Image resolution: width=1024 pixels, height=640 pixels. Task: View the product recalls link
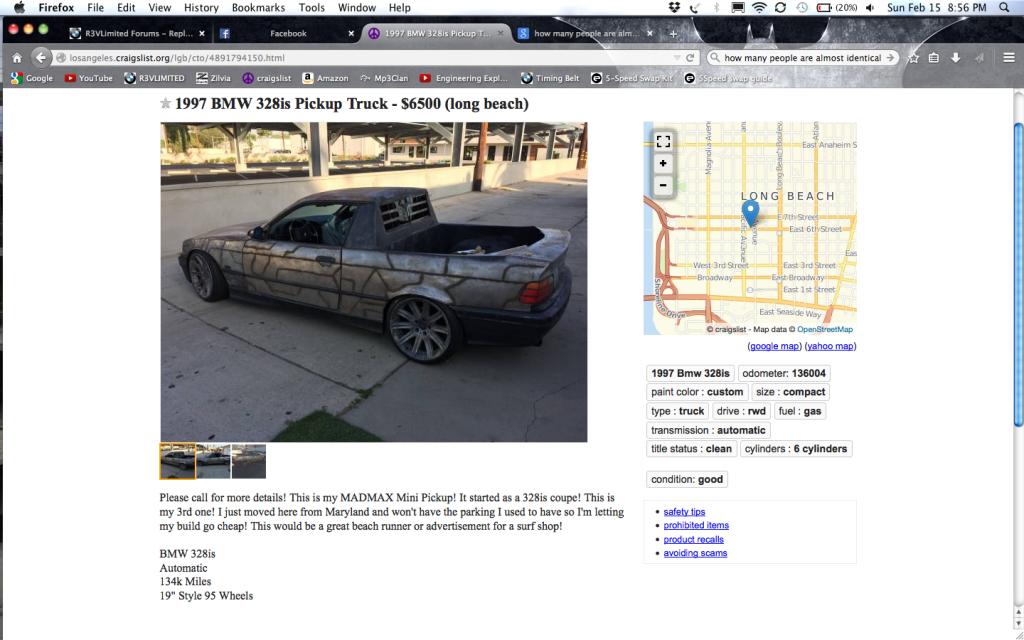(693, 539)
